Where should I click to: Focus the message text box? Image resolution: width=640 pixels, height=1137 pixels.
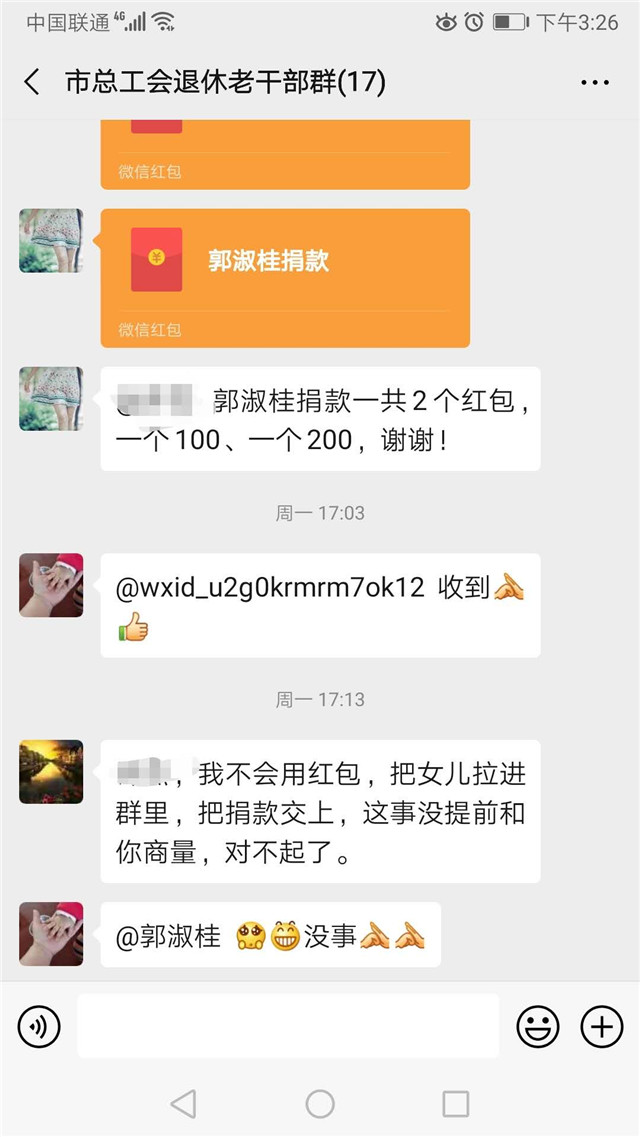pos(288,1026)
